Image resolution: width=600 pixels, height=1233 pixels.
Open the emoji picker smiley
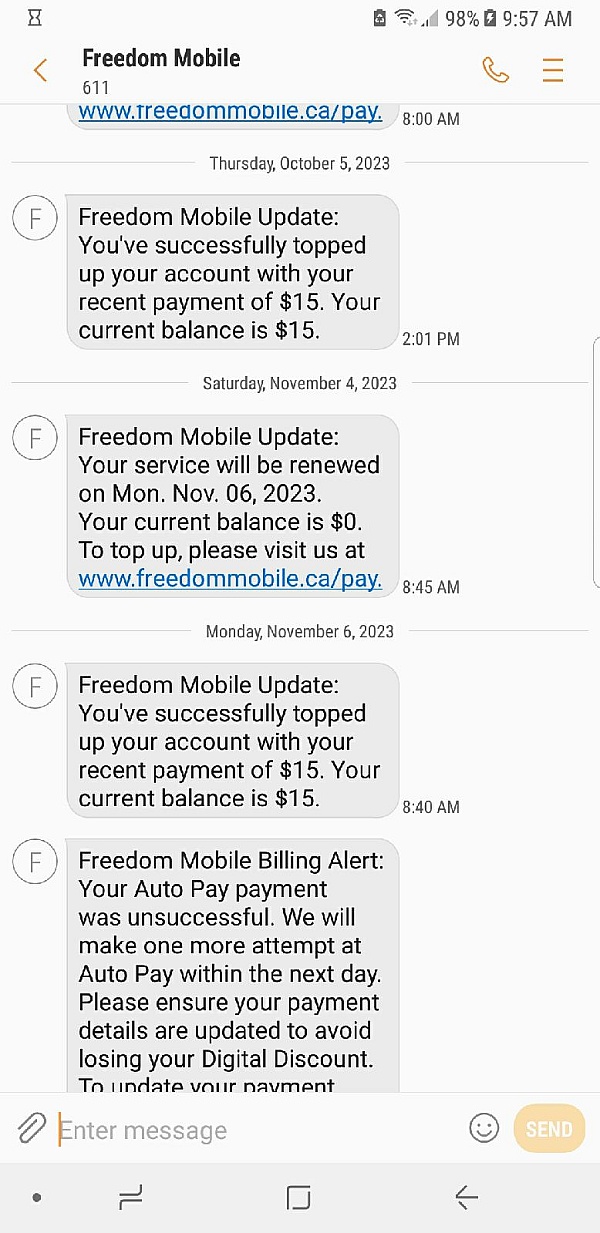[x=484, y=1128]
